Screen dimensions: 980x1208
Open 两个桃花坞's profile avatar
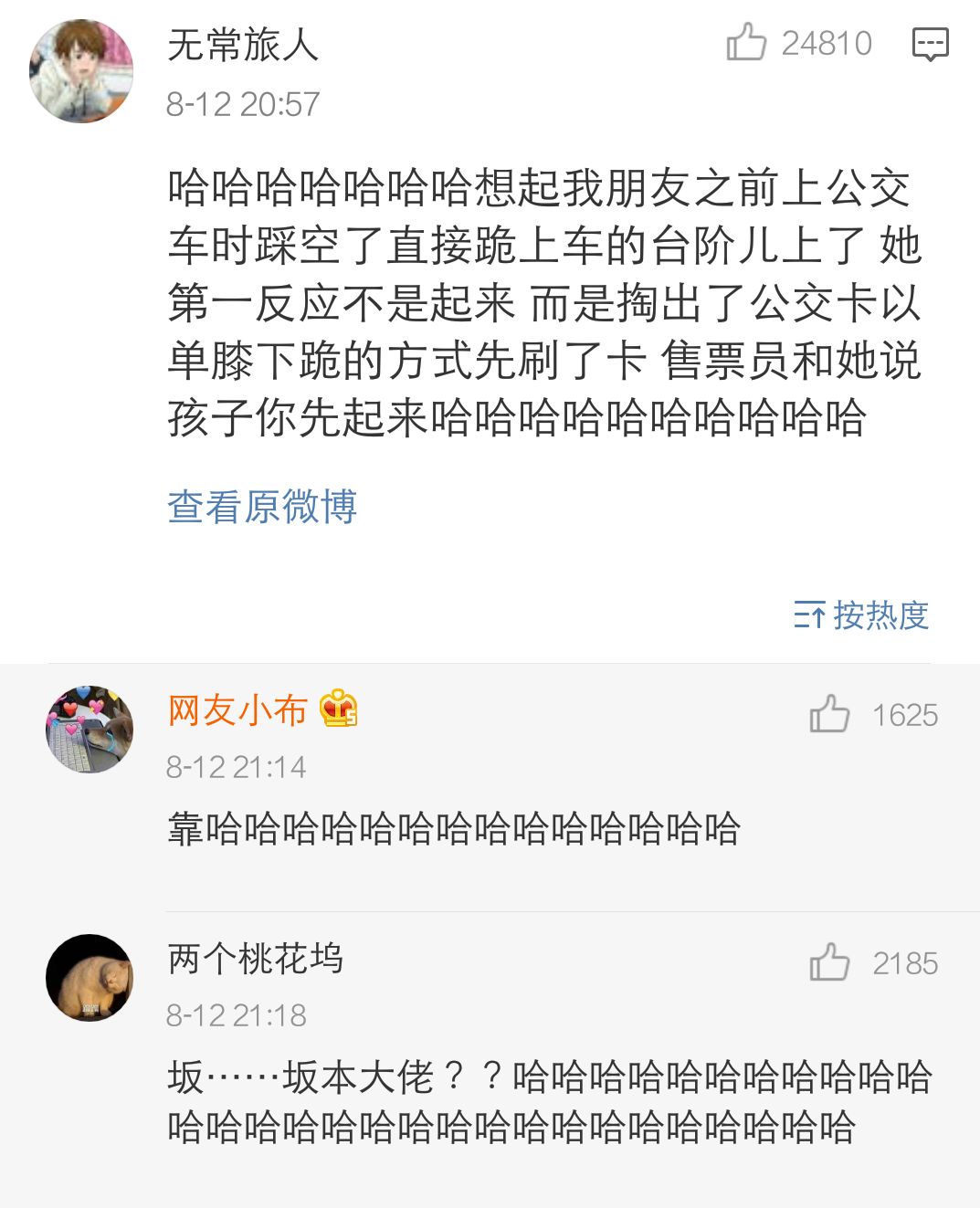pos(90,978)
